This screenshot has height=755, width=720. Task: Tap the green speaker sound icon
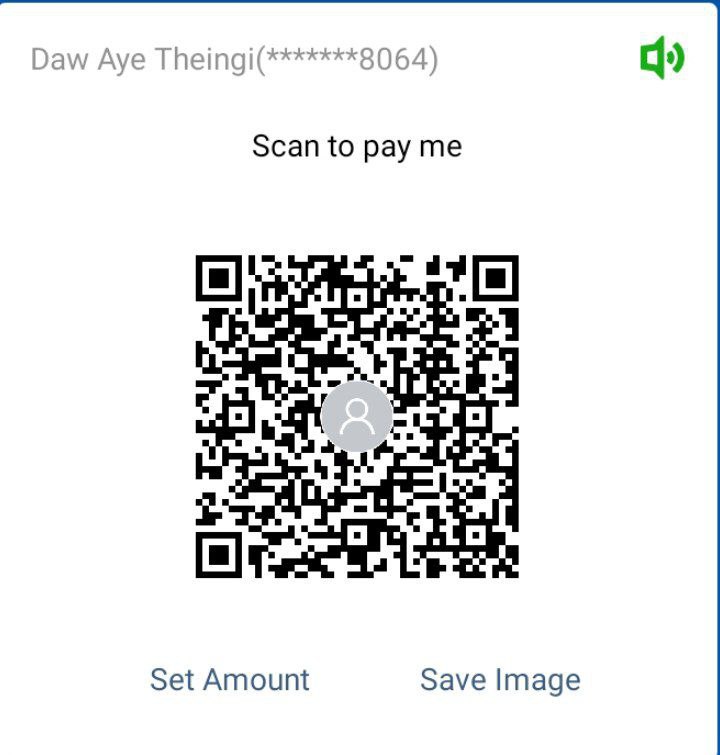[x=661, y=59]
